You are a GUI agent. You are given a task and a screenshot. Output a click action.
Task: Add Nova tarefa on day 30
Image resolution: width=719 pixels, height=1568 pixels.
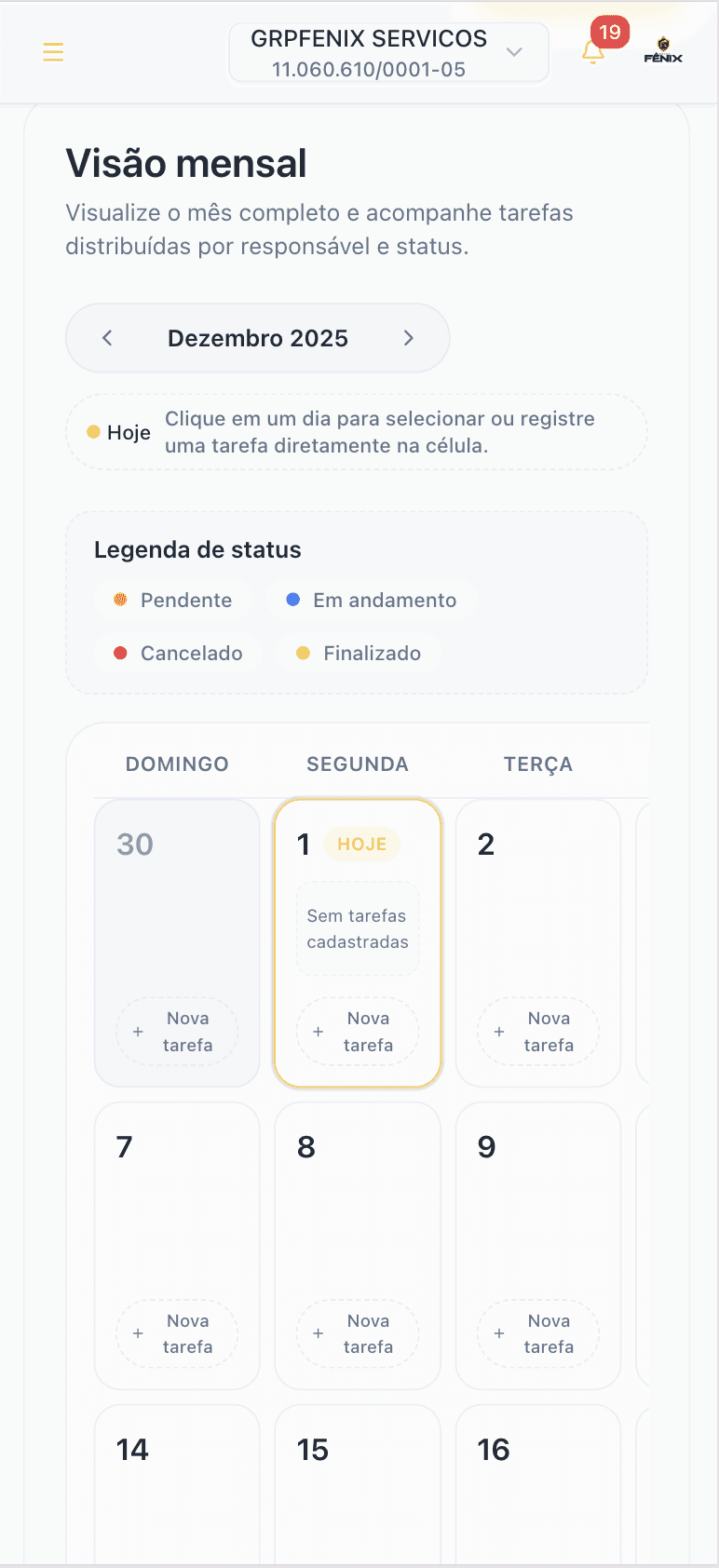(177, 1032)
